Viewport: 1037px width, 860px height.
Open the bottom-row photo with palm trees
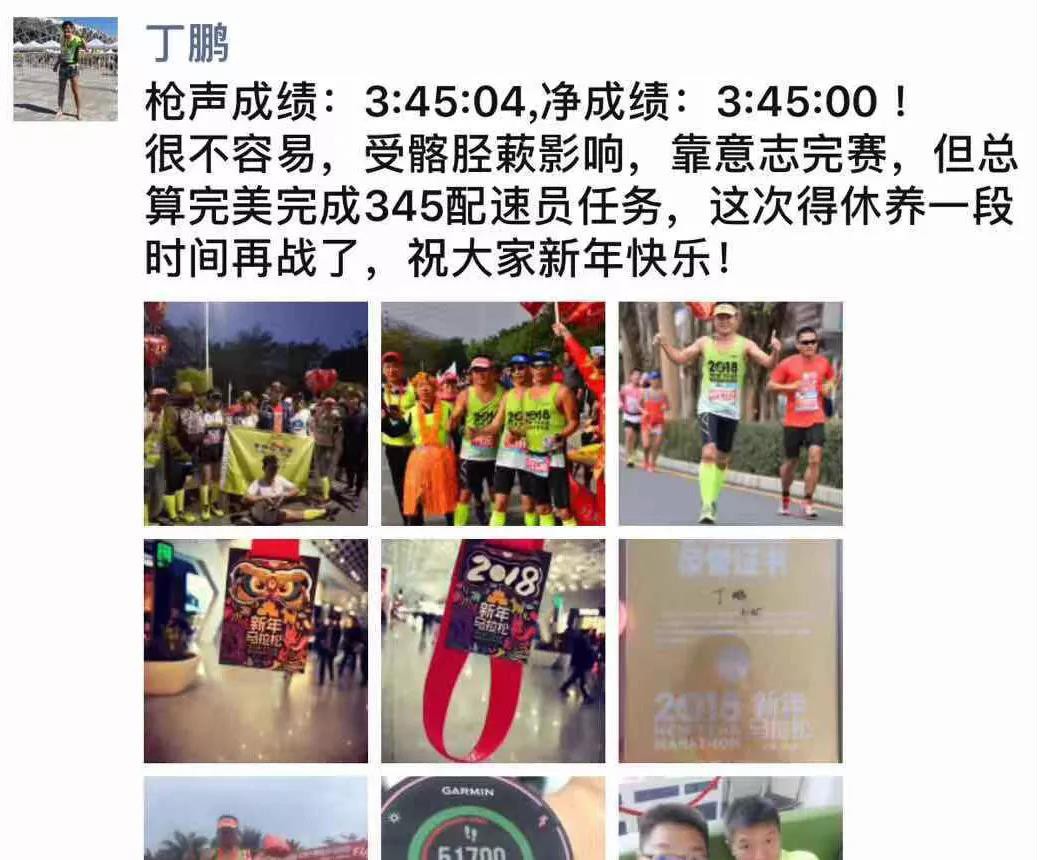(256, 819)
